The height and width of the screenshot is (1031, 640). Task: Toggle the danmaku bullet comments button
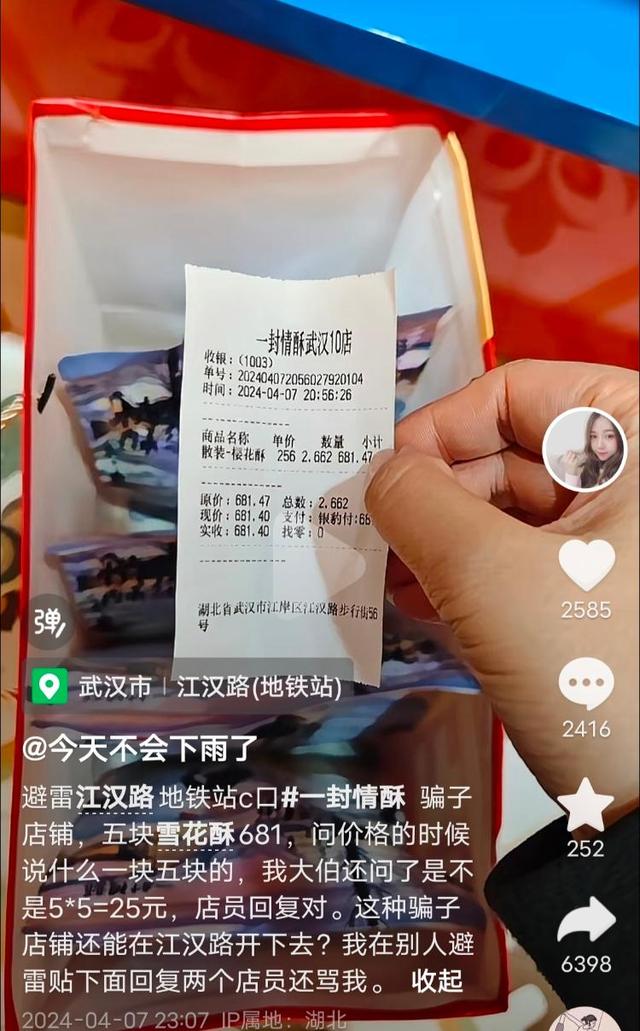click(48, 623)
